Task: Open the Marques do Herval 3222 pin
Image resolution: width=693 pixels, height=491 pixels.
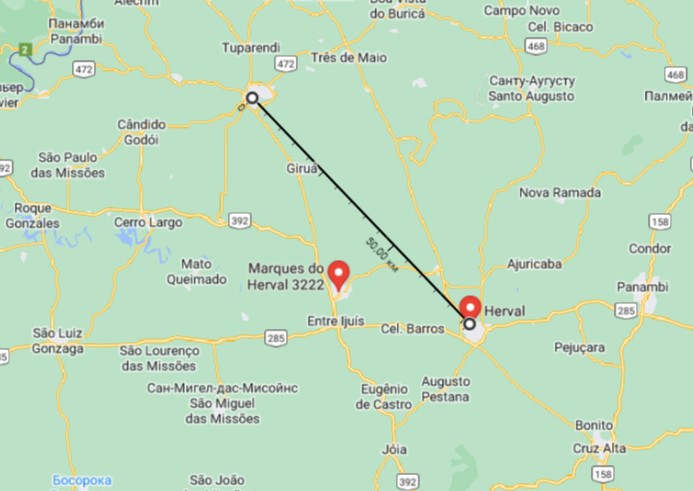Action: (339, 271)
